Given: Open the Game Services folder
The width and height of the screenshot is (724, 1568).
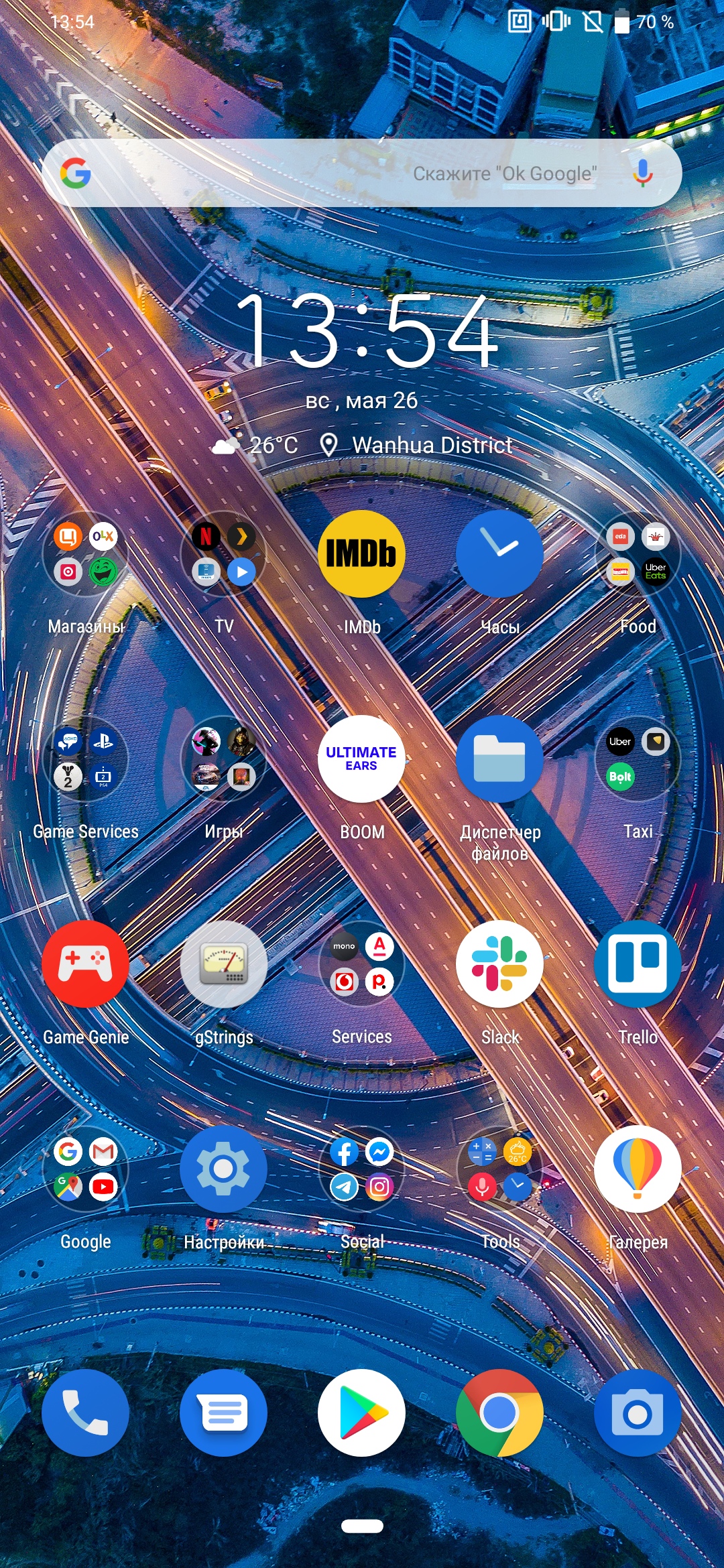Looking at the screenshot, I should tap(86, 759).
